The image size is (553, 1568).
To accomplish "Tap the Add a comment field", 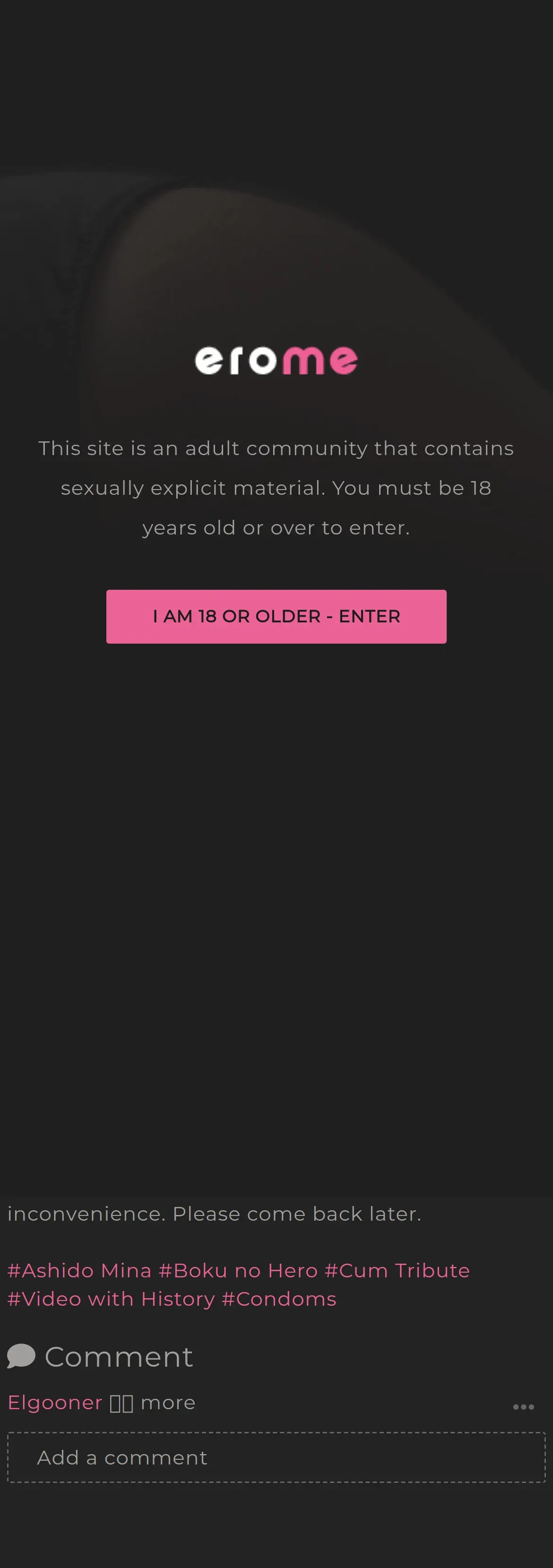I will [x=276, y=1457].
